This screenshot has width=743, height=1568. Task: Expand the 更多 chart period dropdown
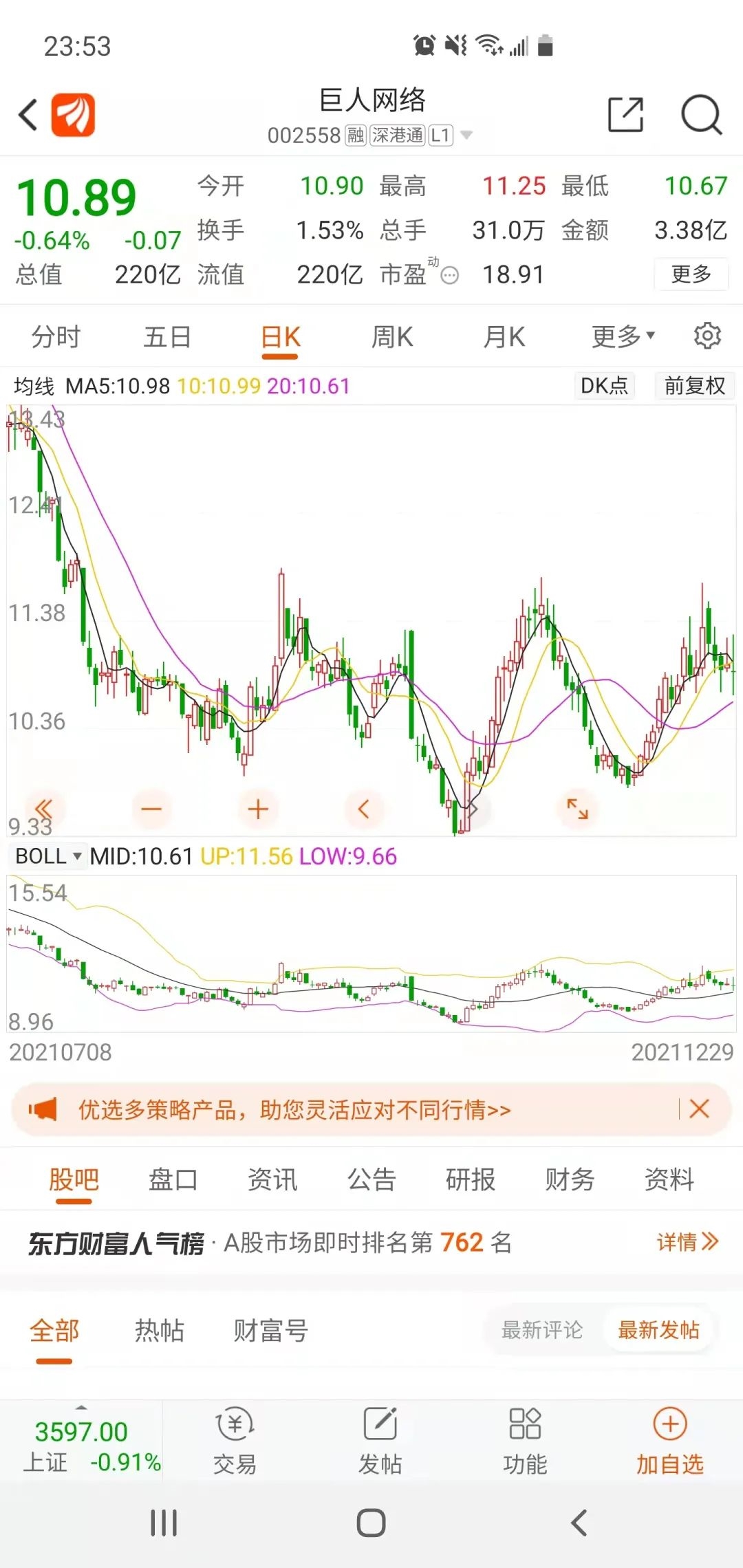pyautogui.click(x=623, y=337)
